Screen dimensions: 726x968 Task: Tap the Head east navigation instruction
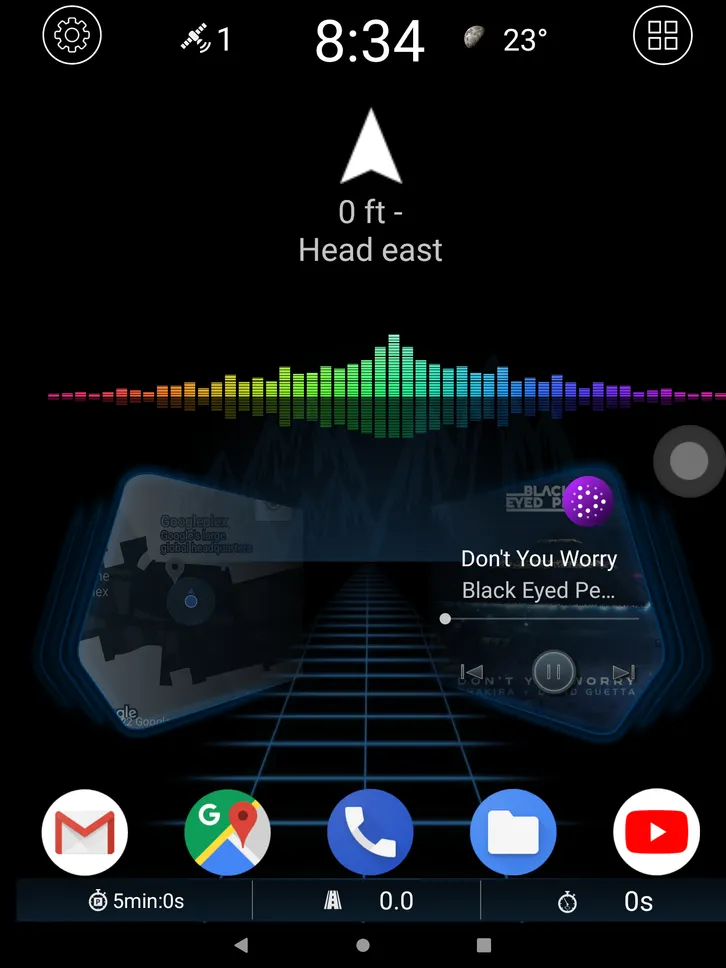click(370, 250)
